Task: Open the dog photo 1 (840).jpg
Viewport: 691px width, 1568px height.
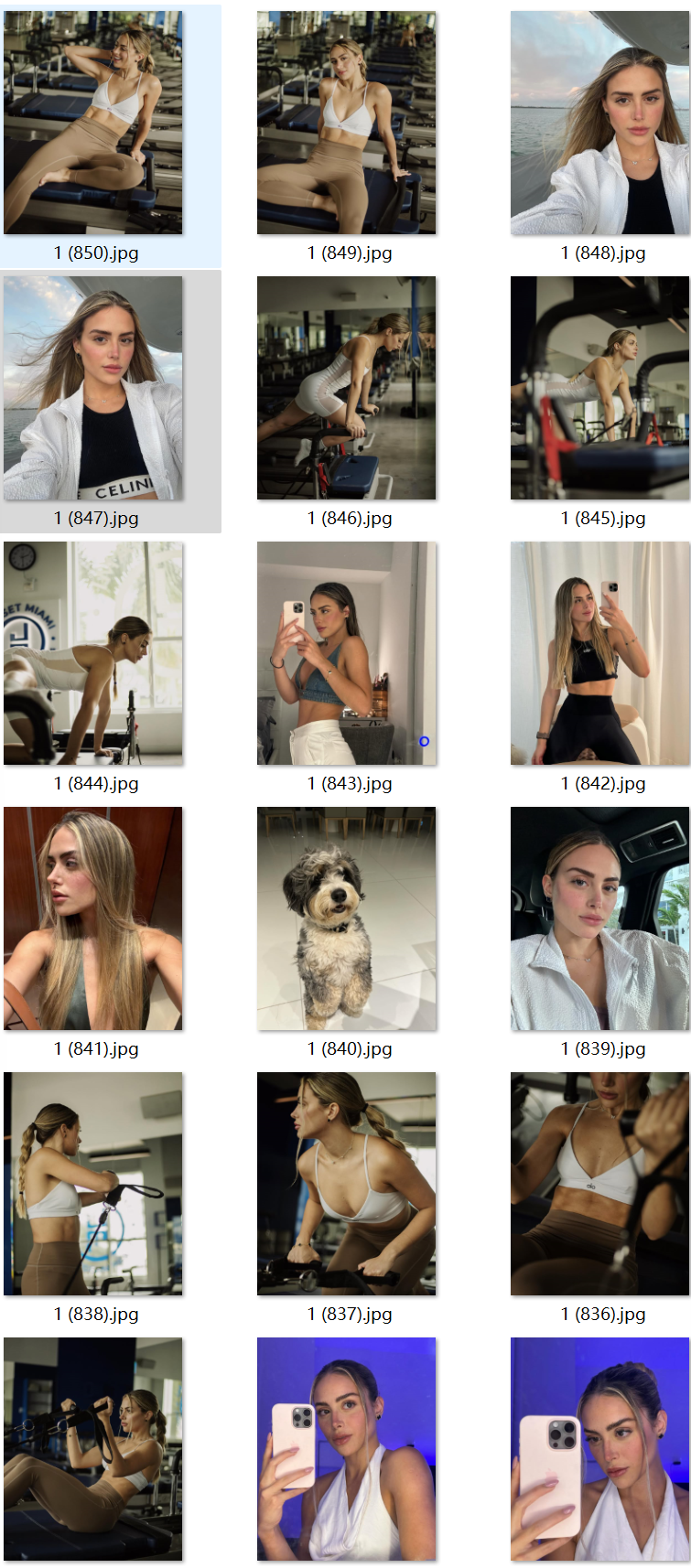Action: point(346,918)
